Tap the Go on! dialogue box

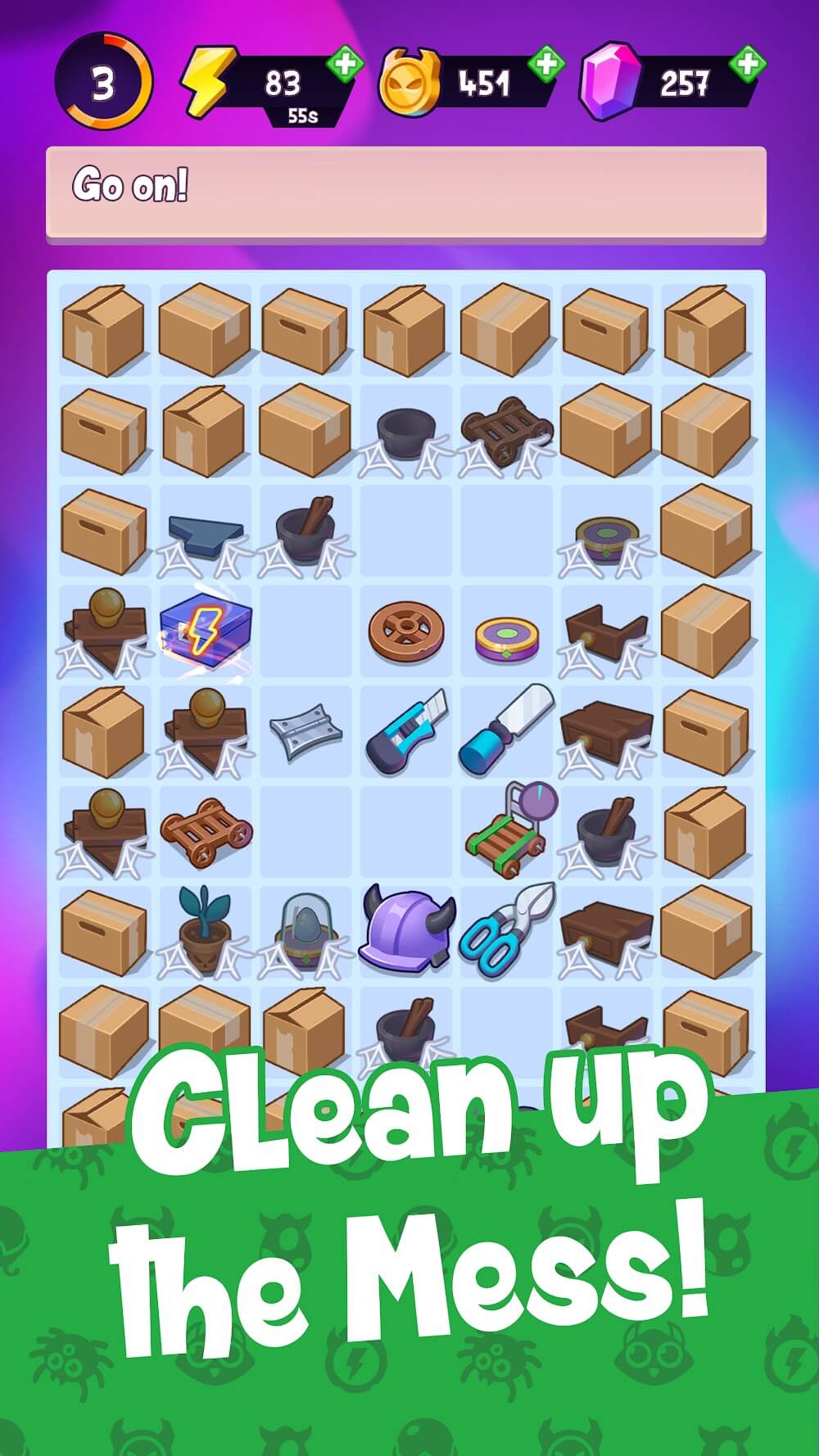click(x=406, y=192)
